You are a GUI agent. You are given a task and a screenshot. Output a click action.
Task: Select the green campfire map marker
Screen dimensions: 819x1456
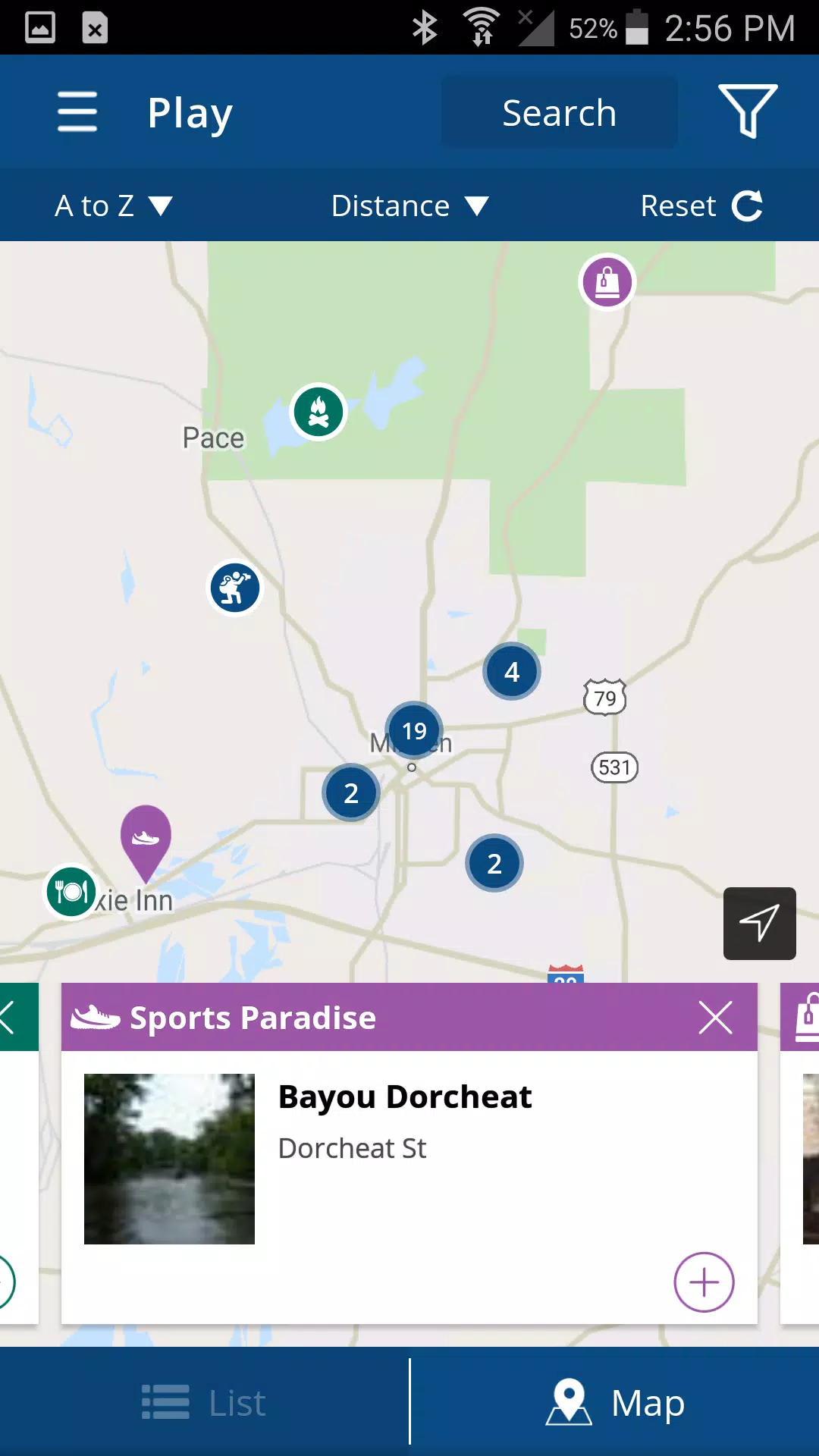(x=319, y=412)
